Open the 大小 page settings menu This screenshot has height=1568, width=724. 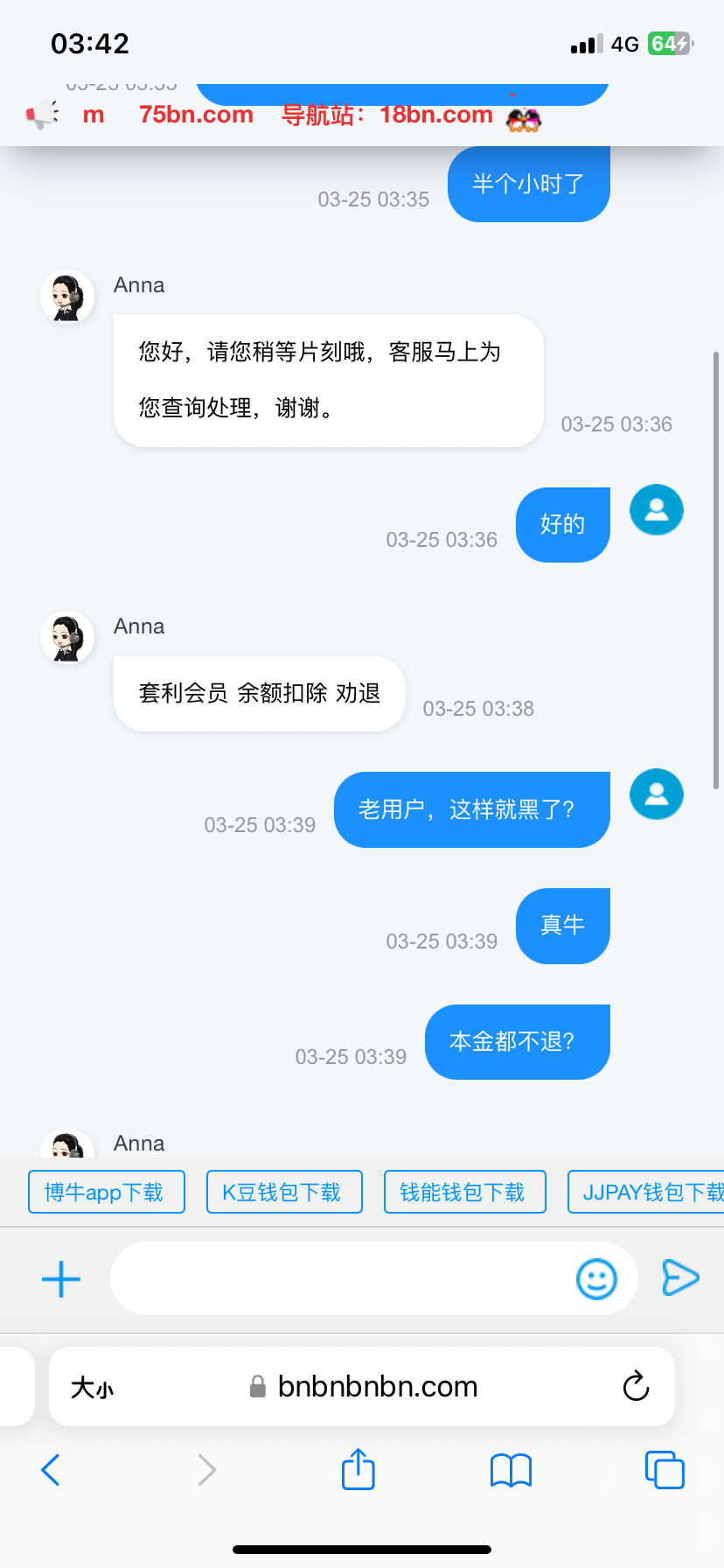[x=93, y=1386]
